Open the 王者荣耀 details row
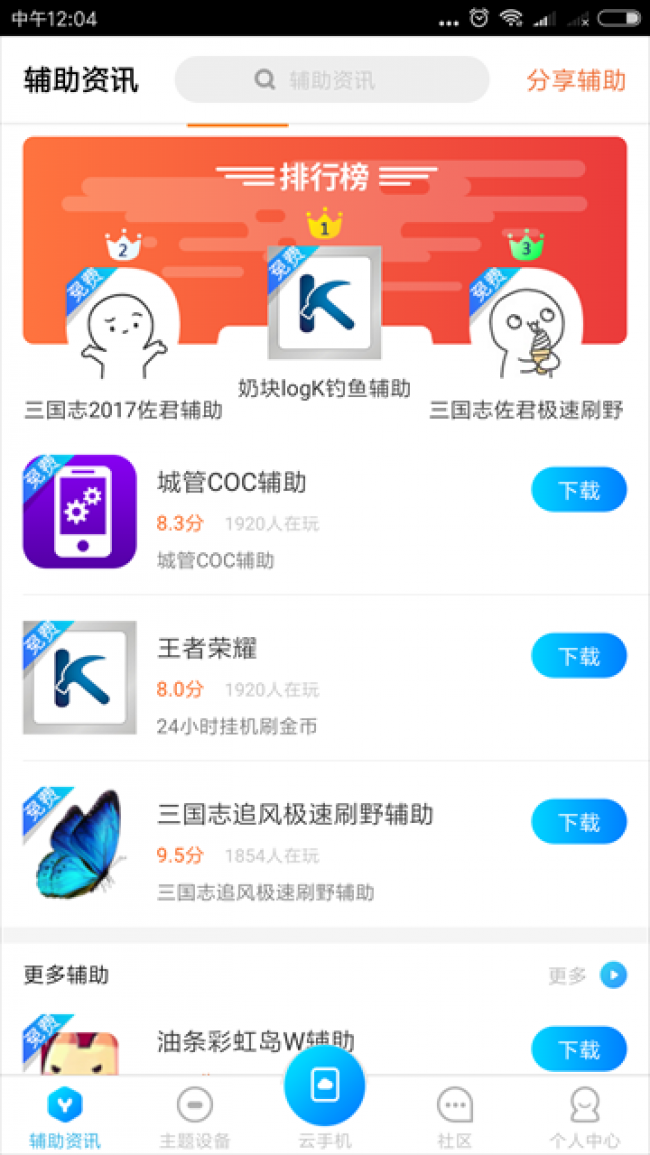This screenshot has width=650, height=1155. point(300,678)
